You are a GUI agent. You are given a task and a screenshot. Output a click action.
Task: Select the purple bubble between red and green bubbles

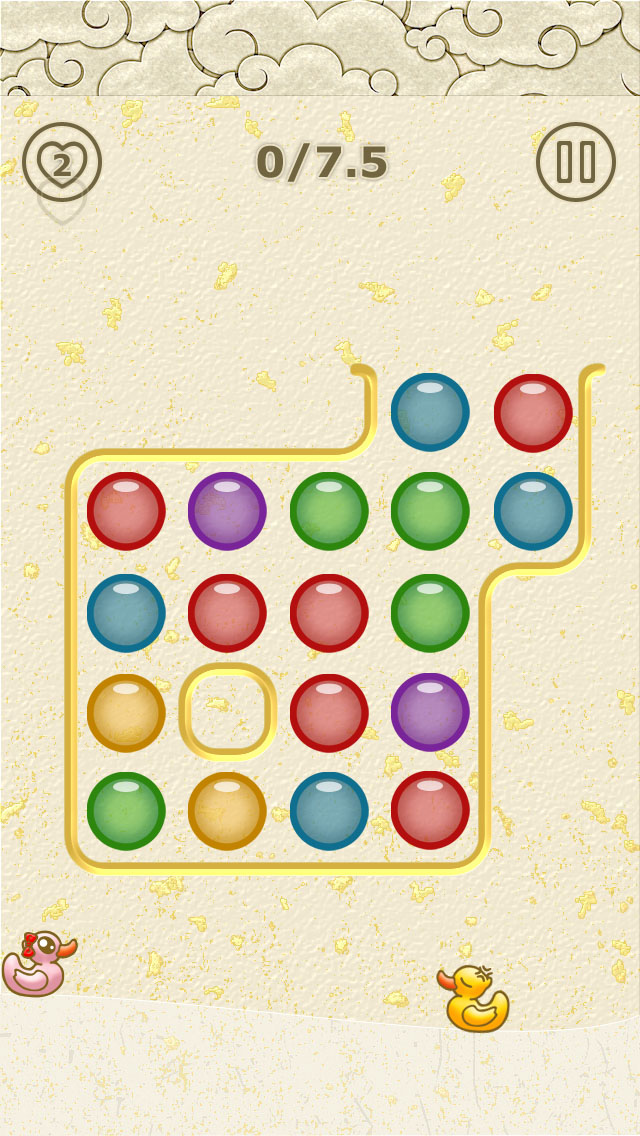227,511
